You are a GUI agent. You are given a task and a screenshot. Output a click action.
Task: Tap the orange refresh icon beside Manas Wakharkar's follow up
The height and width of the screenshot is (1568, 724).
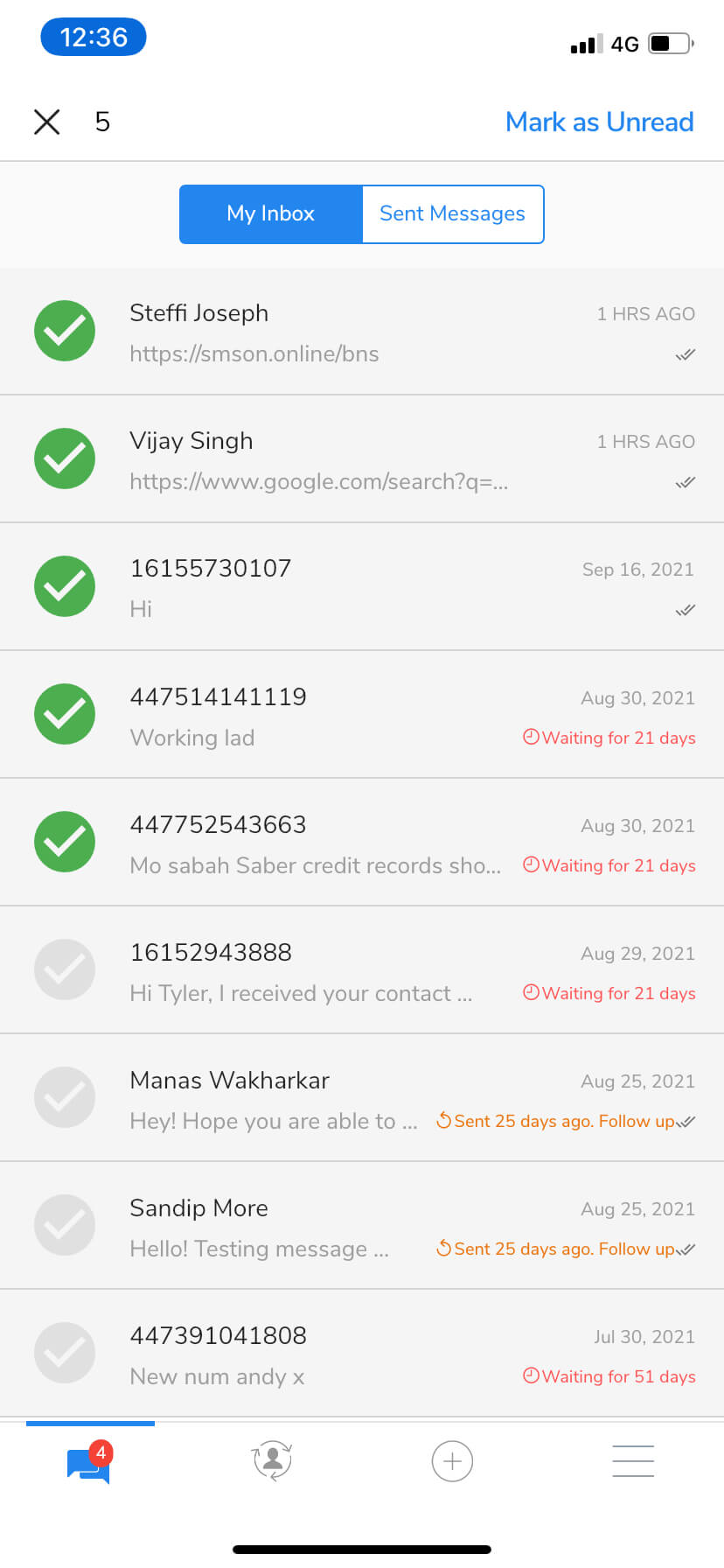coord(444,1121)
